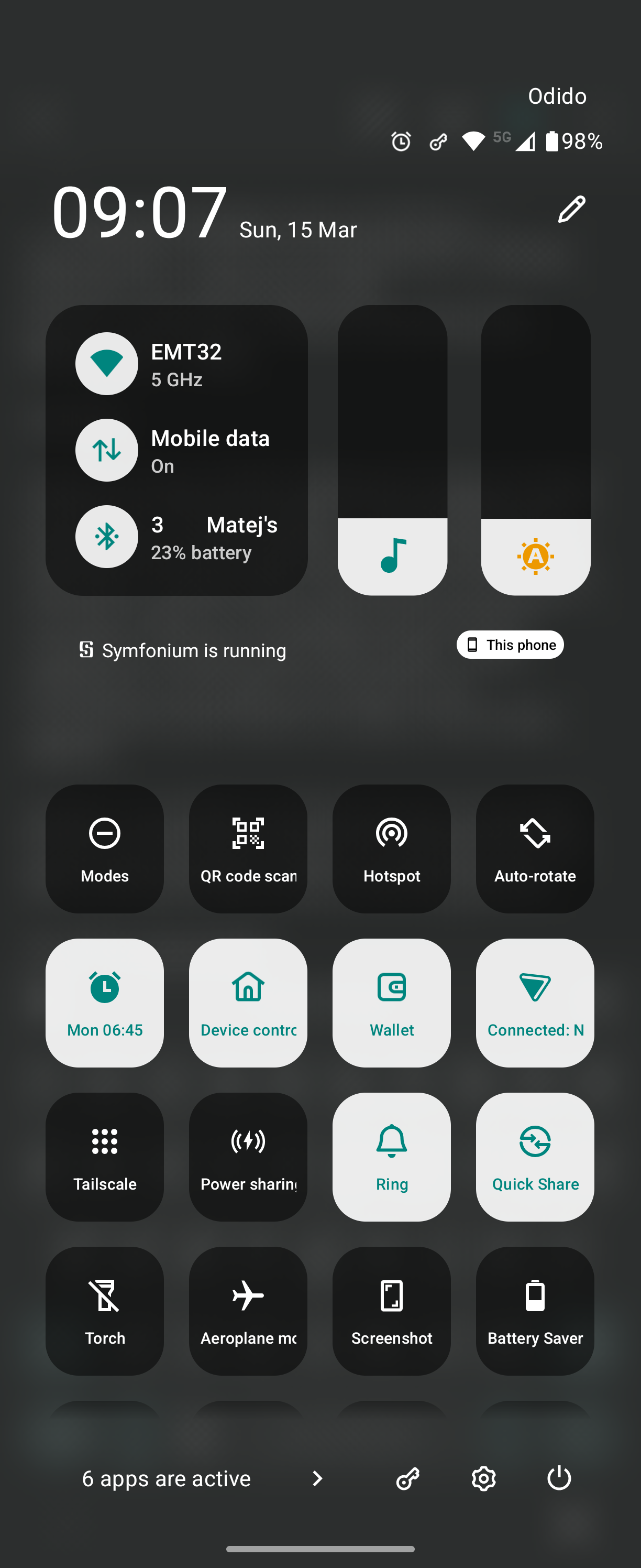641x1568 pixels.
Task: Launch the QR code scanner
Action: pyautogui.click(x=248, y=848)
